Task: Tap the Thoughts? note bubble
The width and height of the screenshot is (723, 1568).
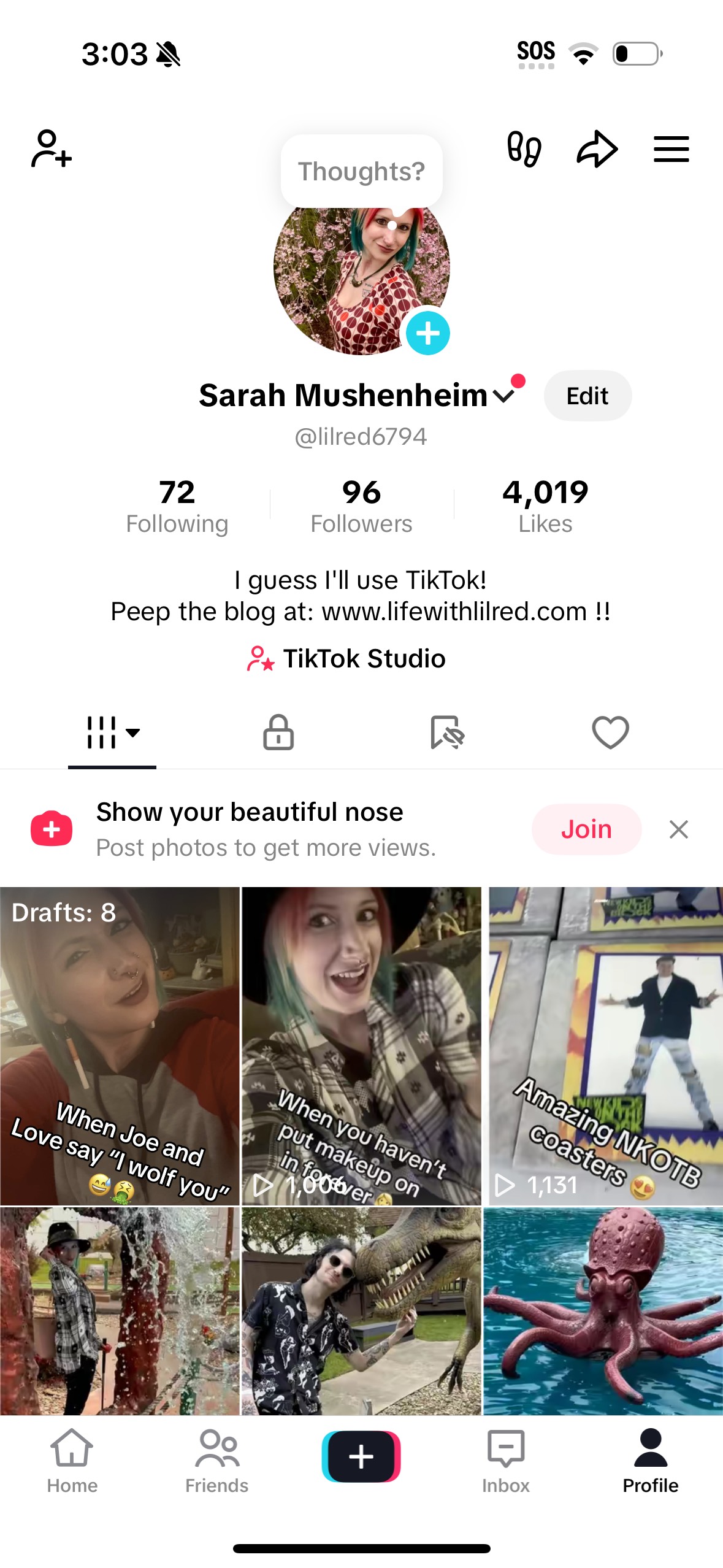Action: pos(361,172)
